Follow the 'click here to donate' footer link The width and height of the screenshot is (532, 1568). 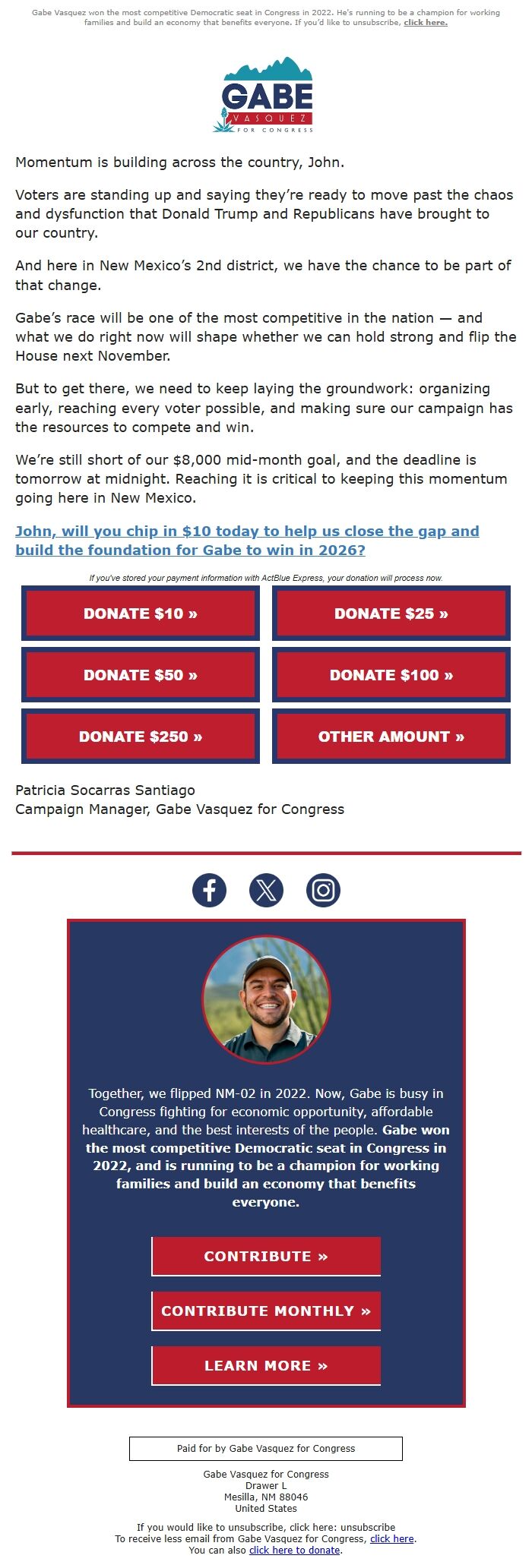click(294, 1550)
